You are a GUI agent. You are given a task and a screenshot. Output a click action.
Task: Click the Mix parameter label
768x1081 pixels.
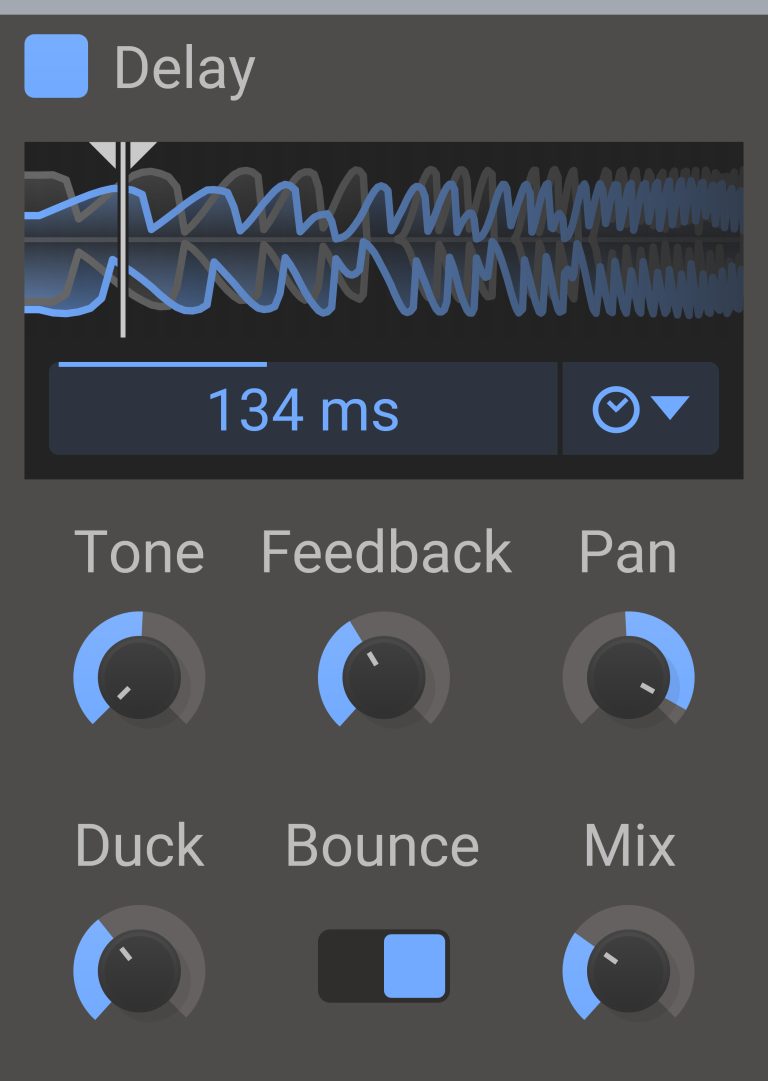[x=631, y=845]
